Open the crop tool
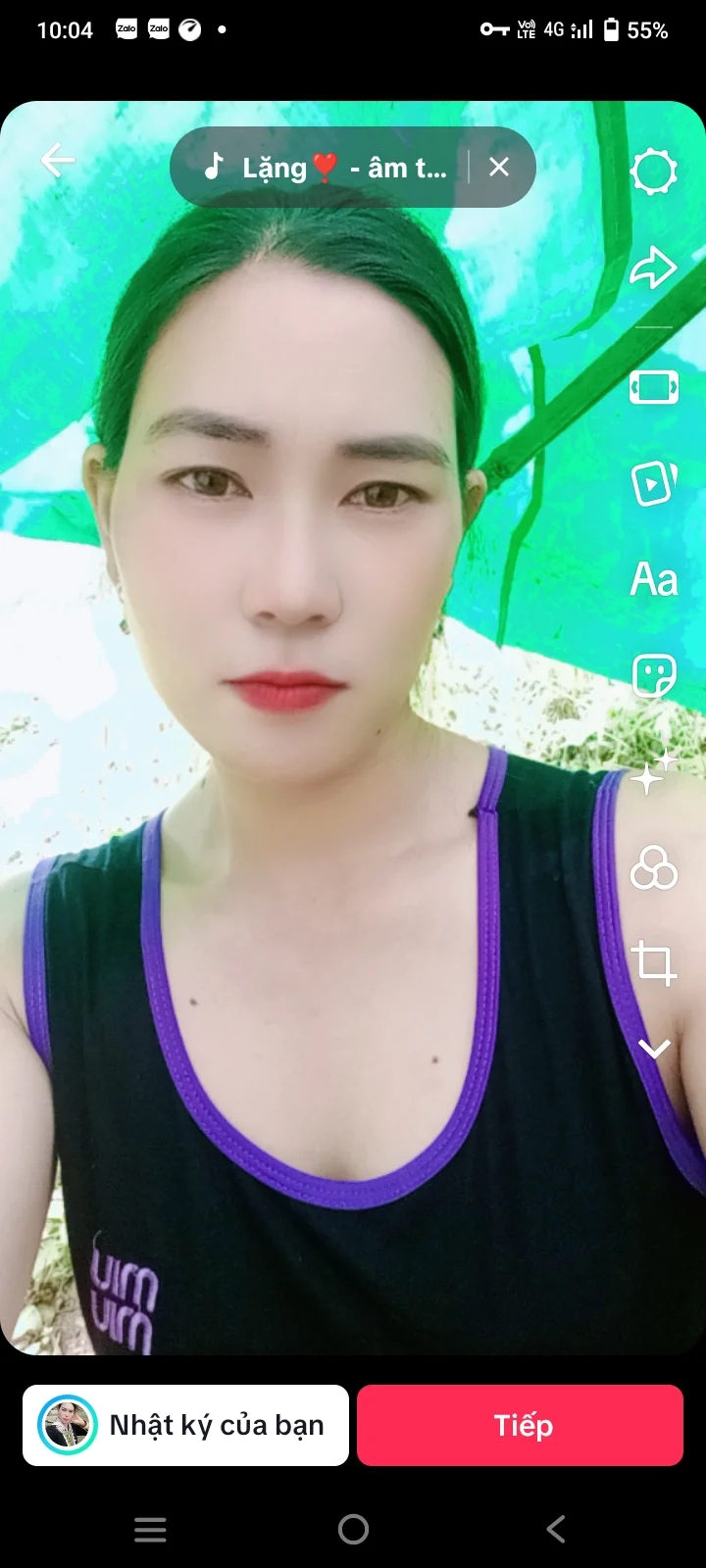This screenshot has width=706, height=1568. click(x=653, y=962)
